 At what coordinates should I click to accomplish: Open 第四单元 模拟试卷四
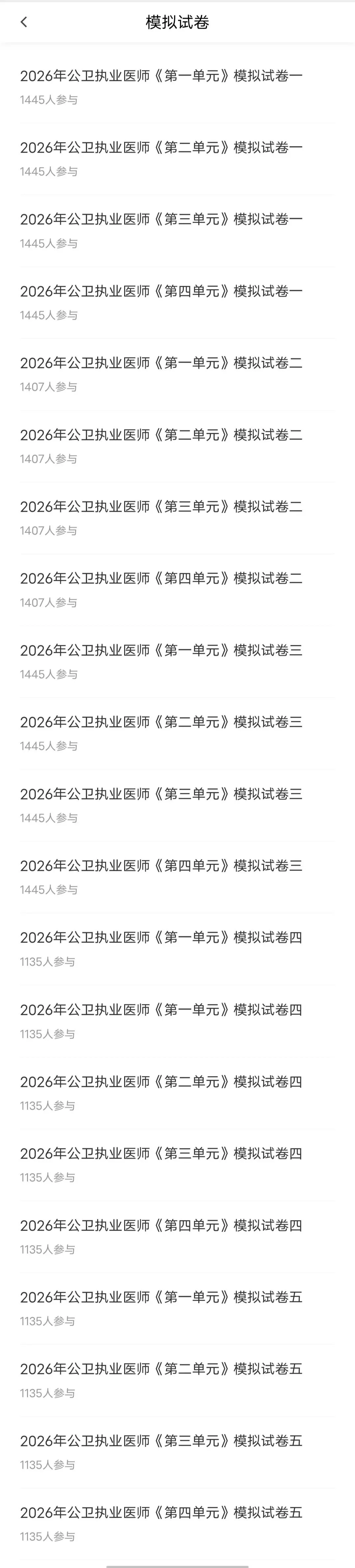[177, 1237]
